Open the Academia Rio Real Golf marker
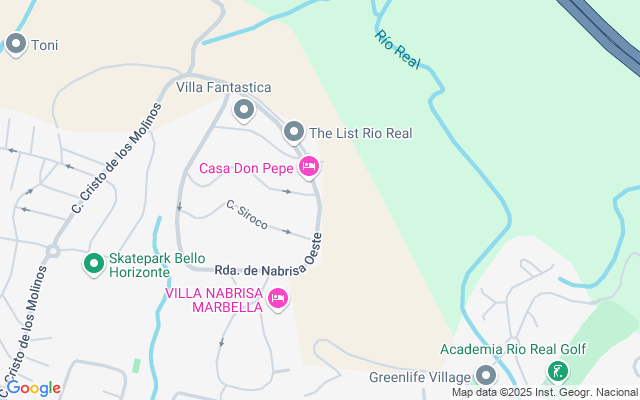This screenshot has width=640, height=400. pyautogui.click(x=557, y=372)
